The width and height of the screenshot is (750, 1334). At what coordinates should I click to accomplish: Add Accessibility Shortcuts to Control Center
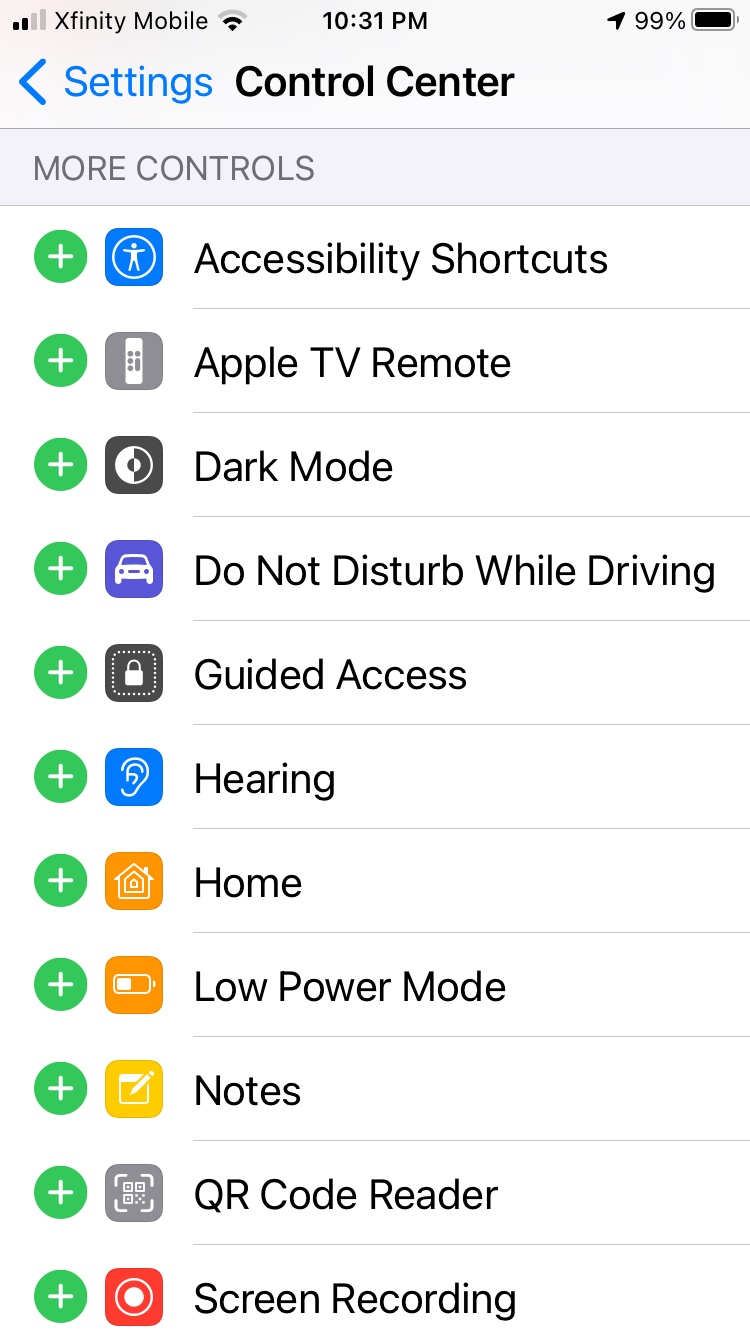pos(61,258)
